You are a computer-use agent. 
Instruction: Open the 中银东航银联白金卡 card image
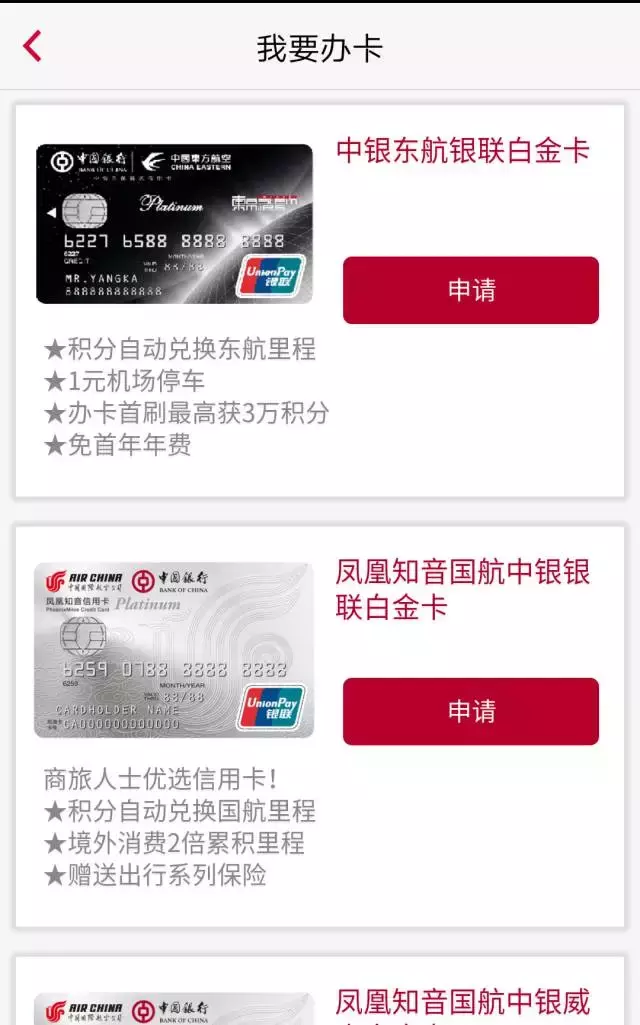174,224
